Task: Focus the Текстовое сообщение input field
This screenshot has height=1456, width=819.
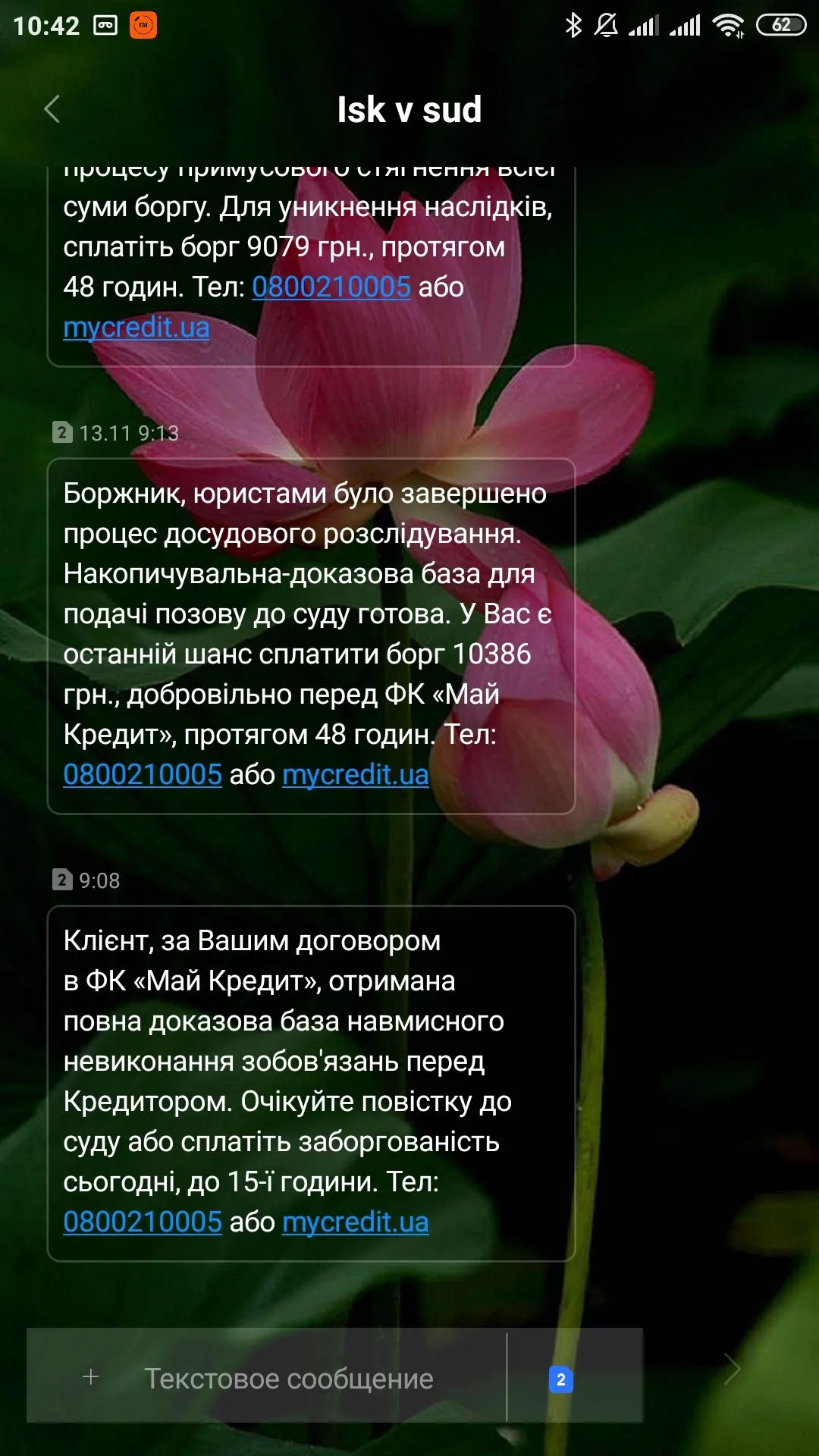Action: tap(303, 1378)
